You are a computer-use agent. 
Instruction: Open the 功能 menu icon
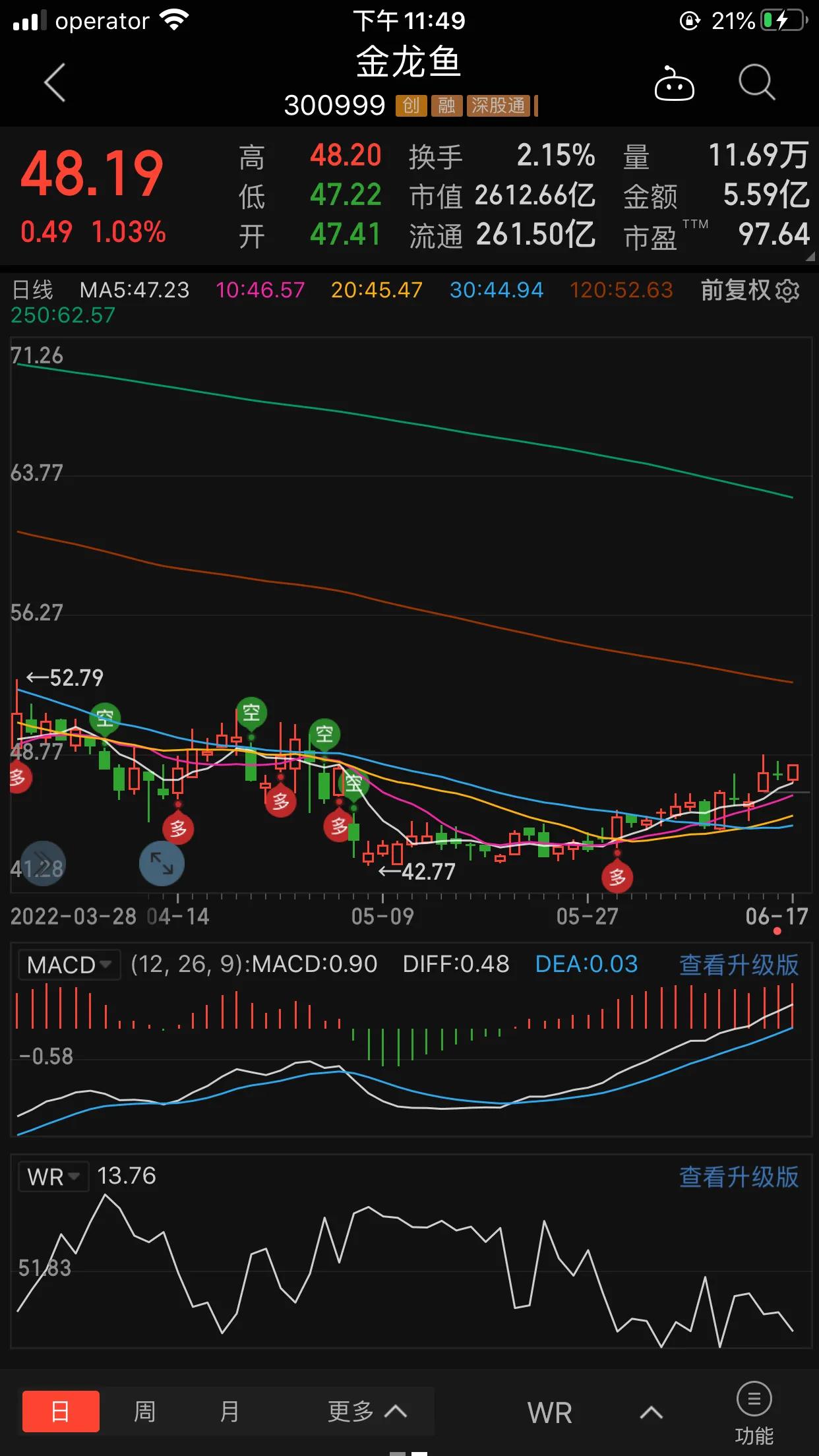tap(754, 1399)
